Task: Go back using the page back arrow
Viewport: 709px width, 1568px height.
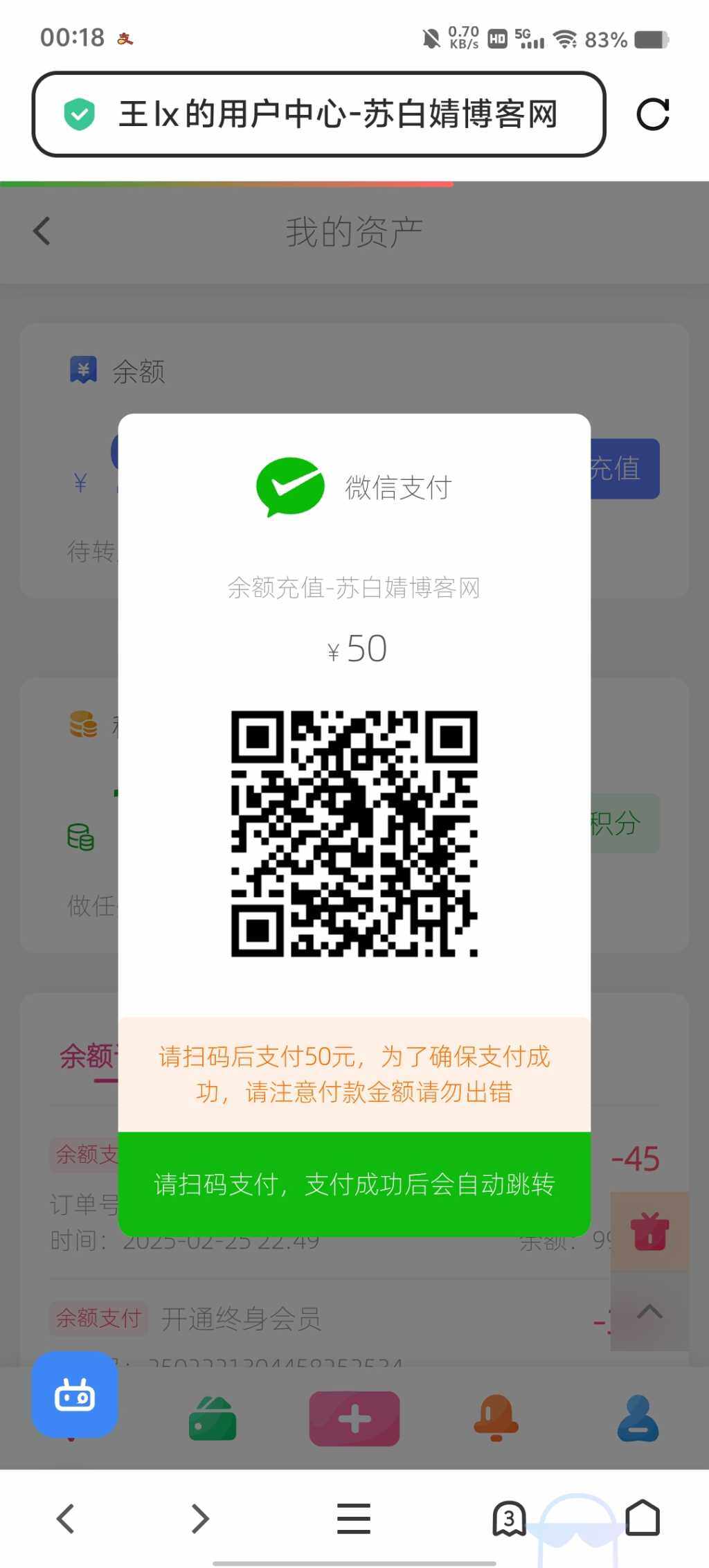Action: point(42,231)
